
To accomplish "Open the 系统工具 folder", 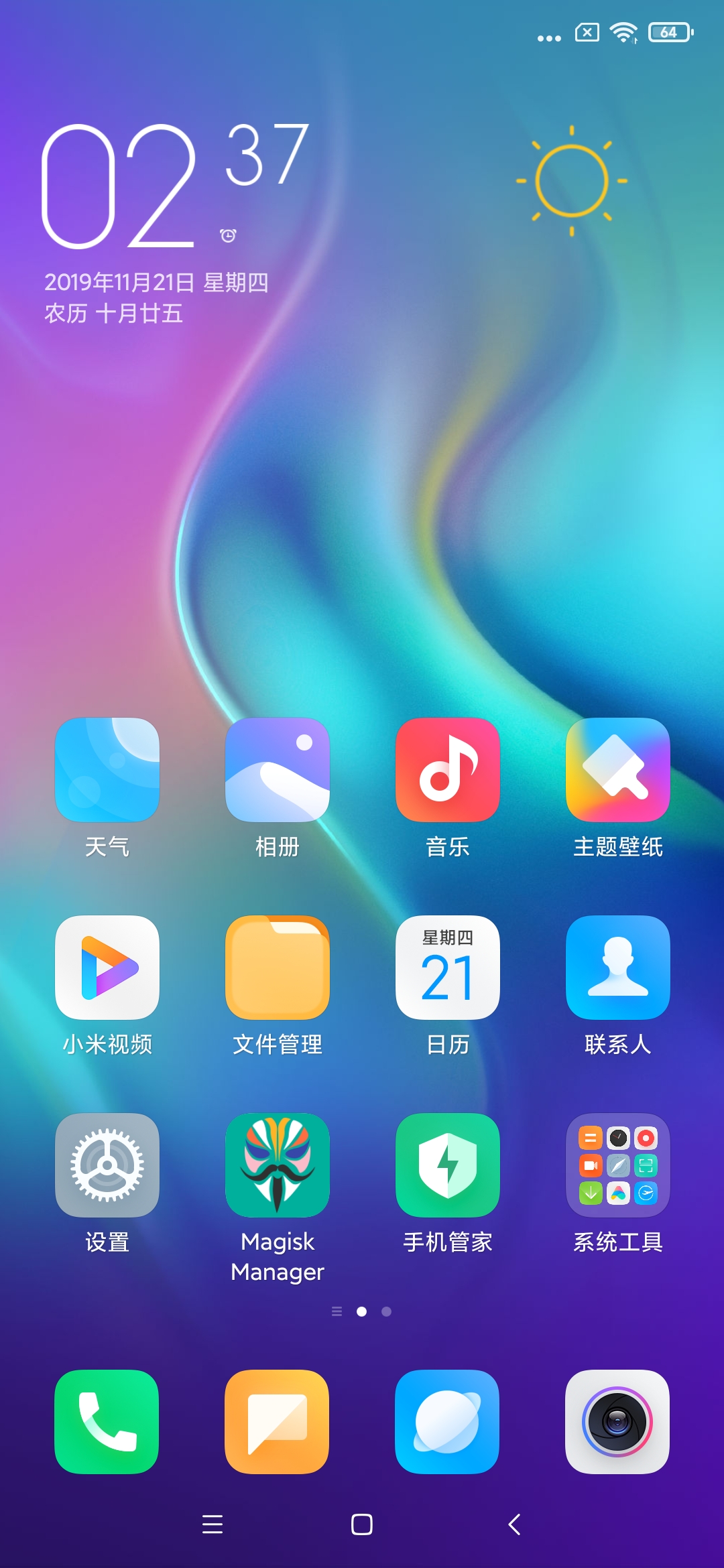I will [618, 1165].
